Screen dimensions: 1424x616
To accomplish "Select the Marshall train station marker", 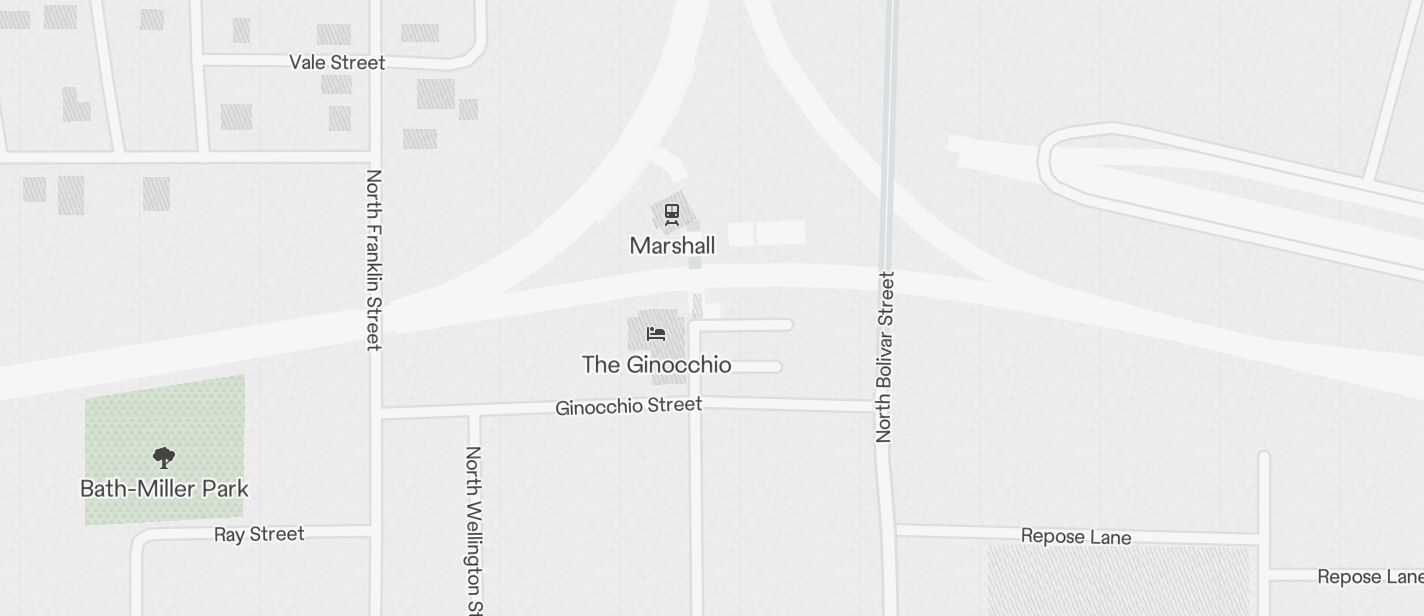I will [672, 214].
